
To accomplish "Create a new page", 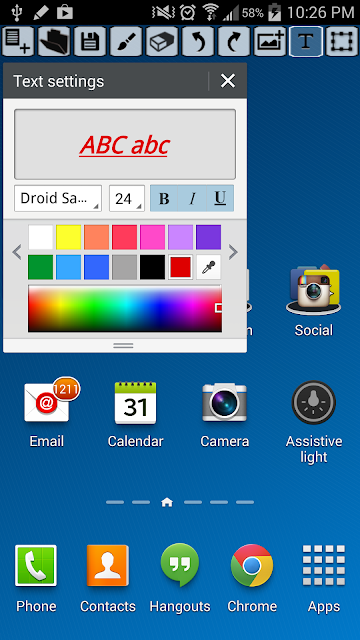I will [x=18, y=41].
